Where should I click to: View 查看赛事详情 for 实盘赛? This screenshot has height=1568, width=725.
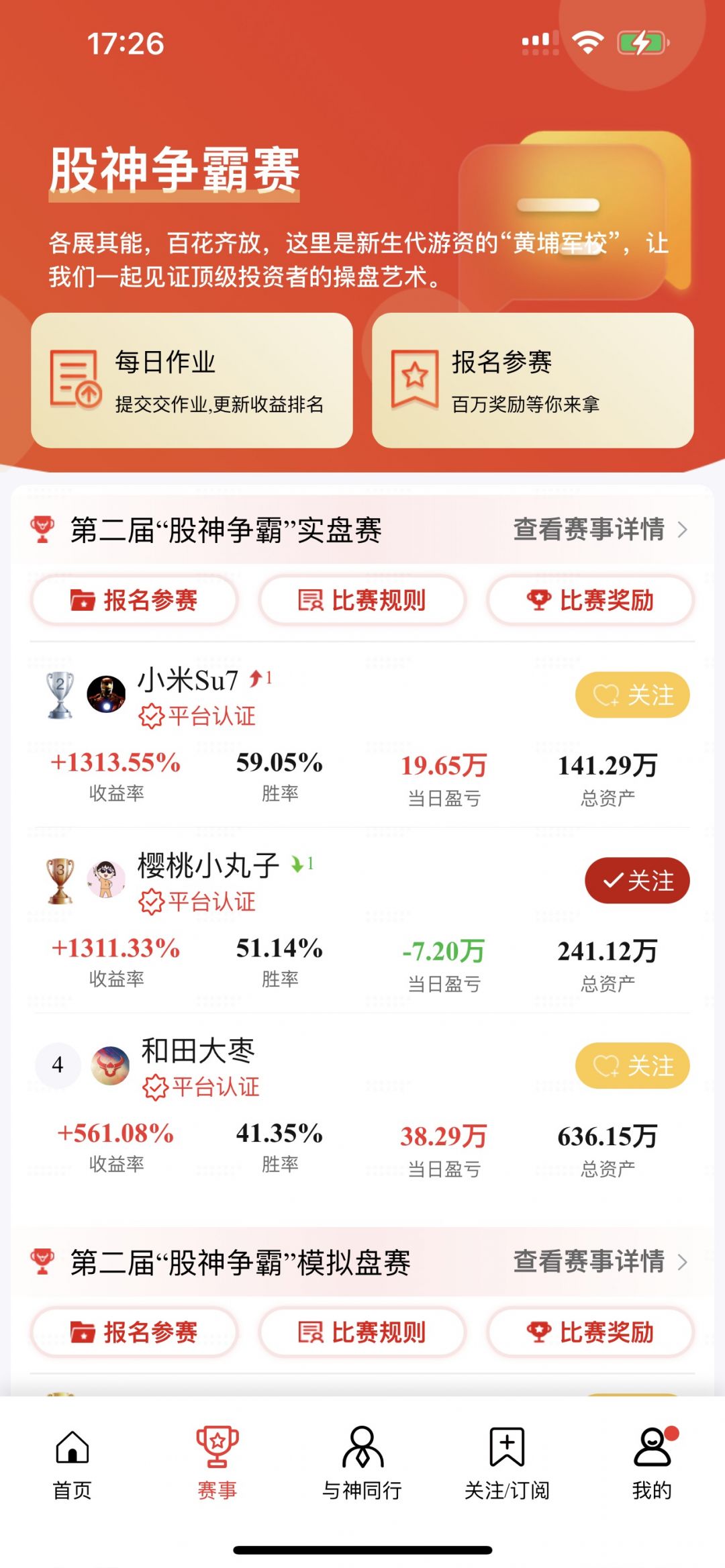(x=600, y=530)
